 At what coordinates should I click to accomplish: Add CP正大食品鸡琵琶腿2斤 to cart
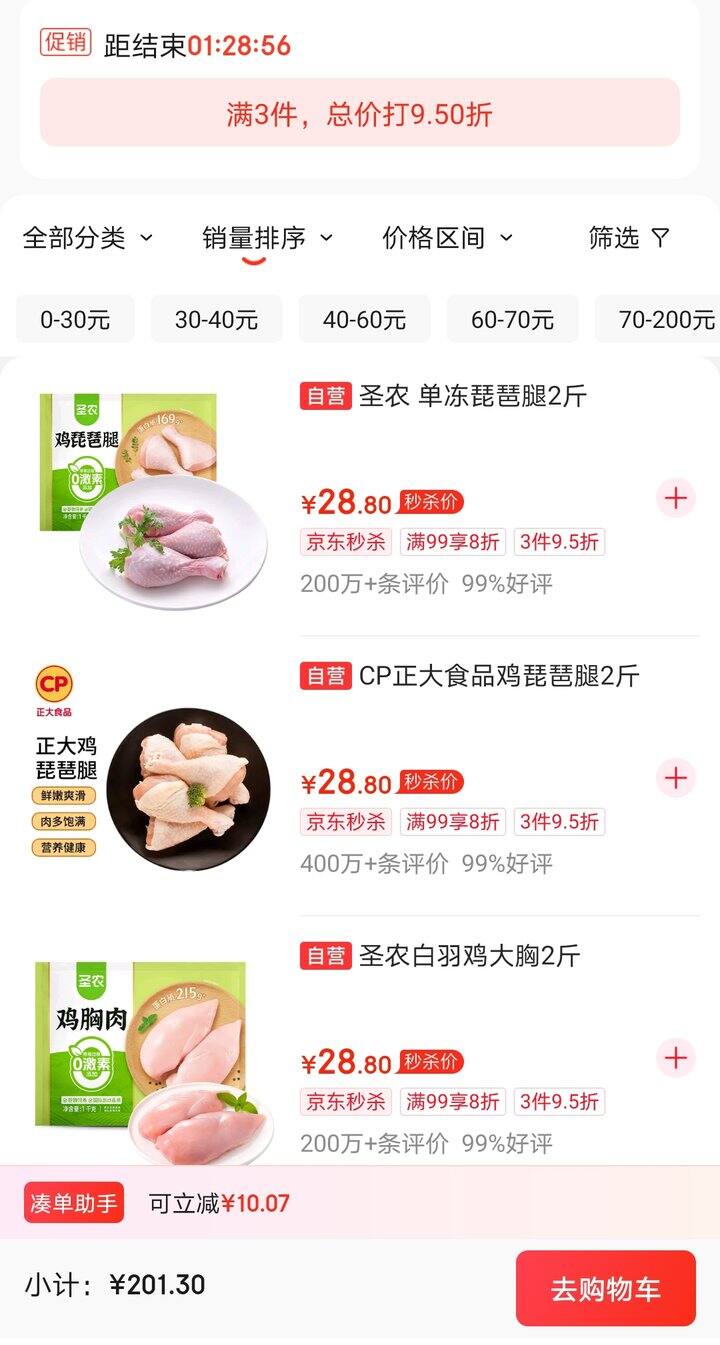coord(676,778)
